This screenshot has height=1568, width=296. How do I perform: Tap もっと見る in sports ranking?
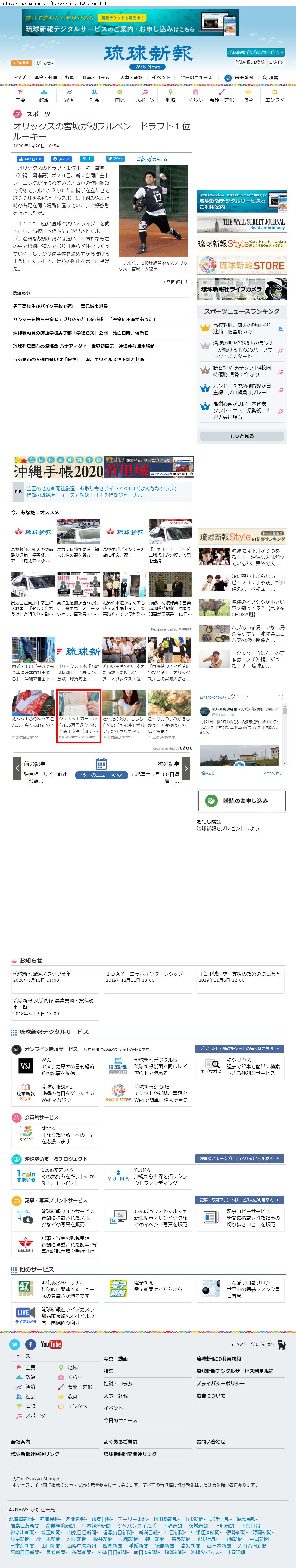tap(242, 436)
